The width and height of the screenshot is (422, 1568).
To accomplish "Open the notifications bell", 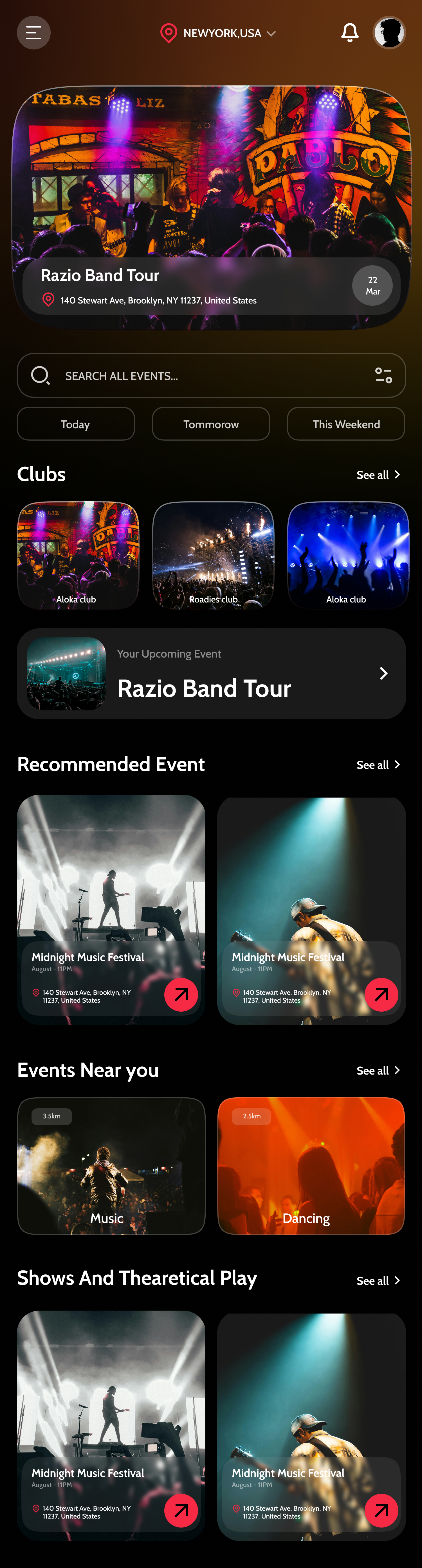I will click(x=349, y=33).
